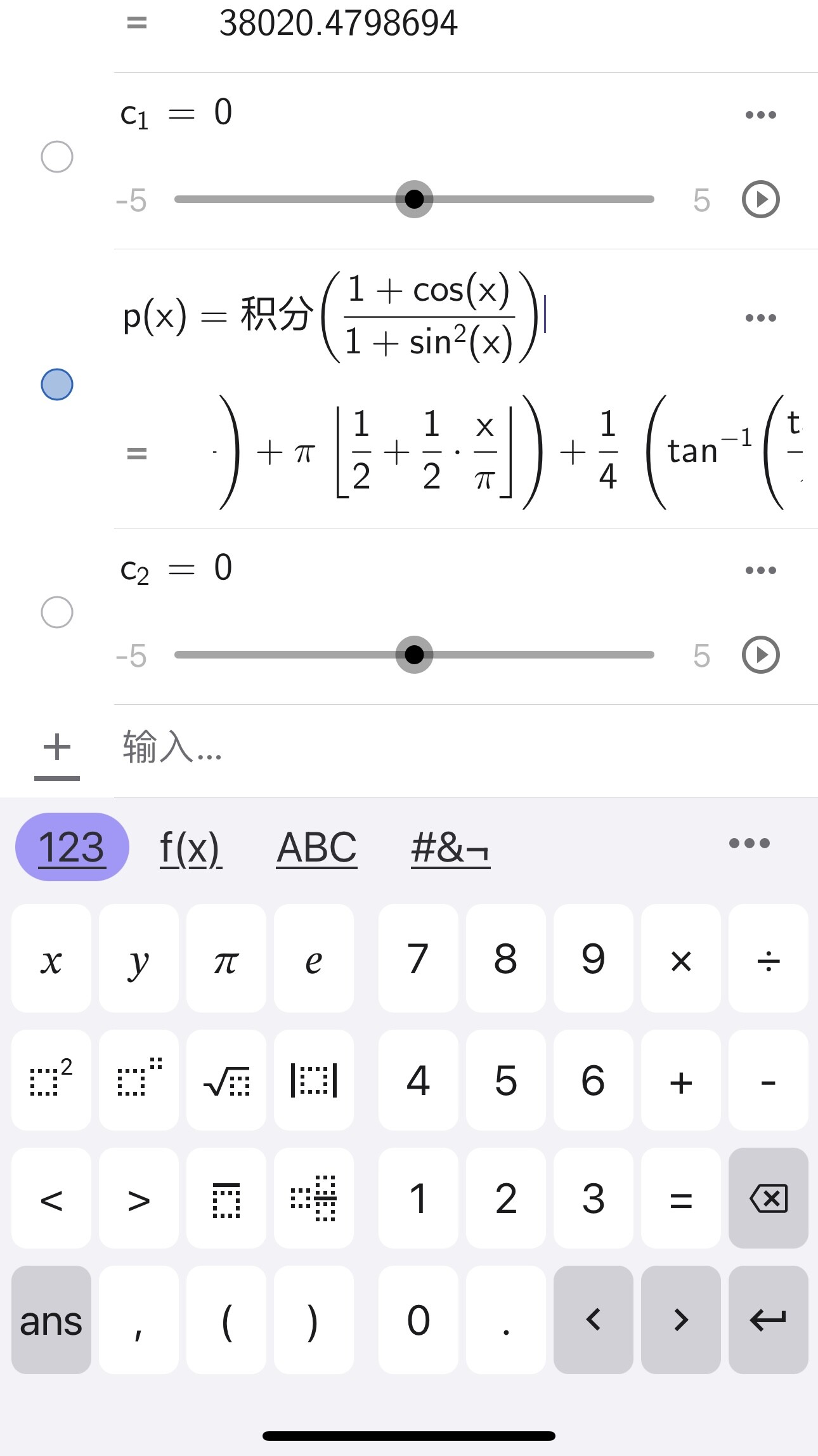This screenshot has height=1456, width=818.
Task: Open more keyboard options
Action: (749, 843)
